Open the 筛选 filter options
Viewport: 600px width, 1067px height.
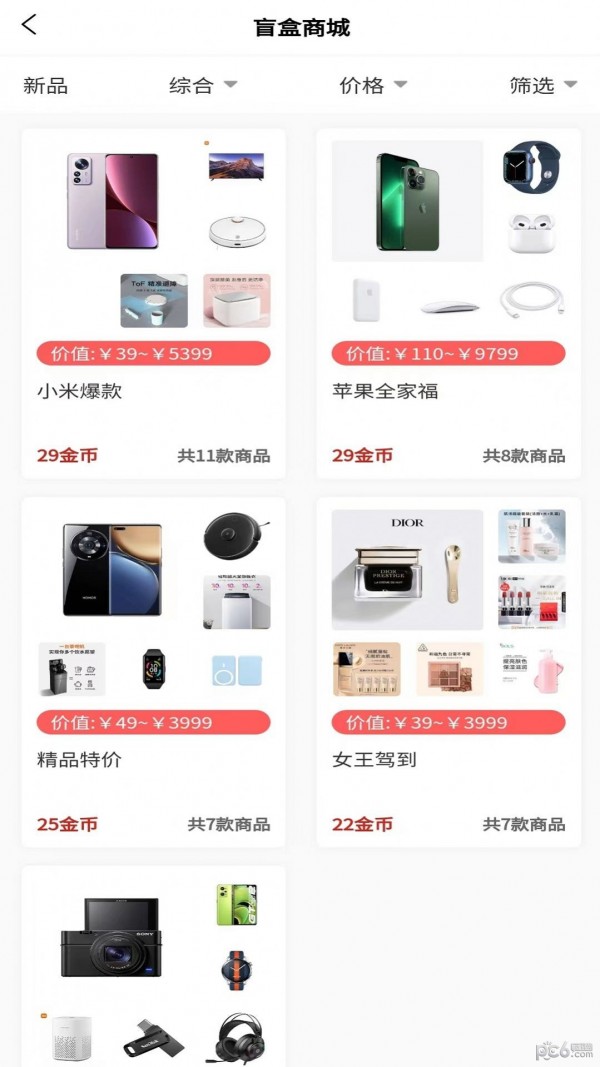pyautogui.click(x=543, y=86)
